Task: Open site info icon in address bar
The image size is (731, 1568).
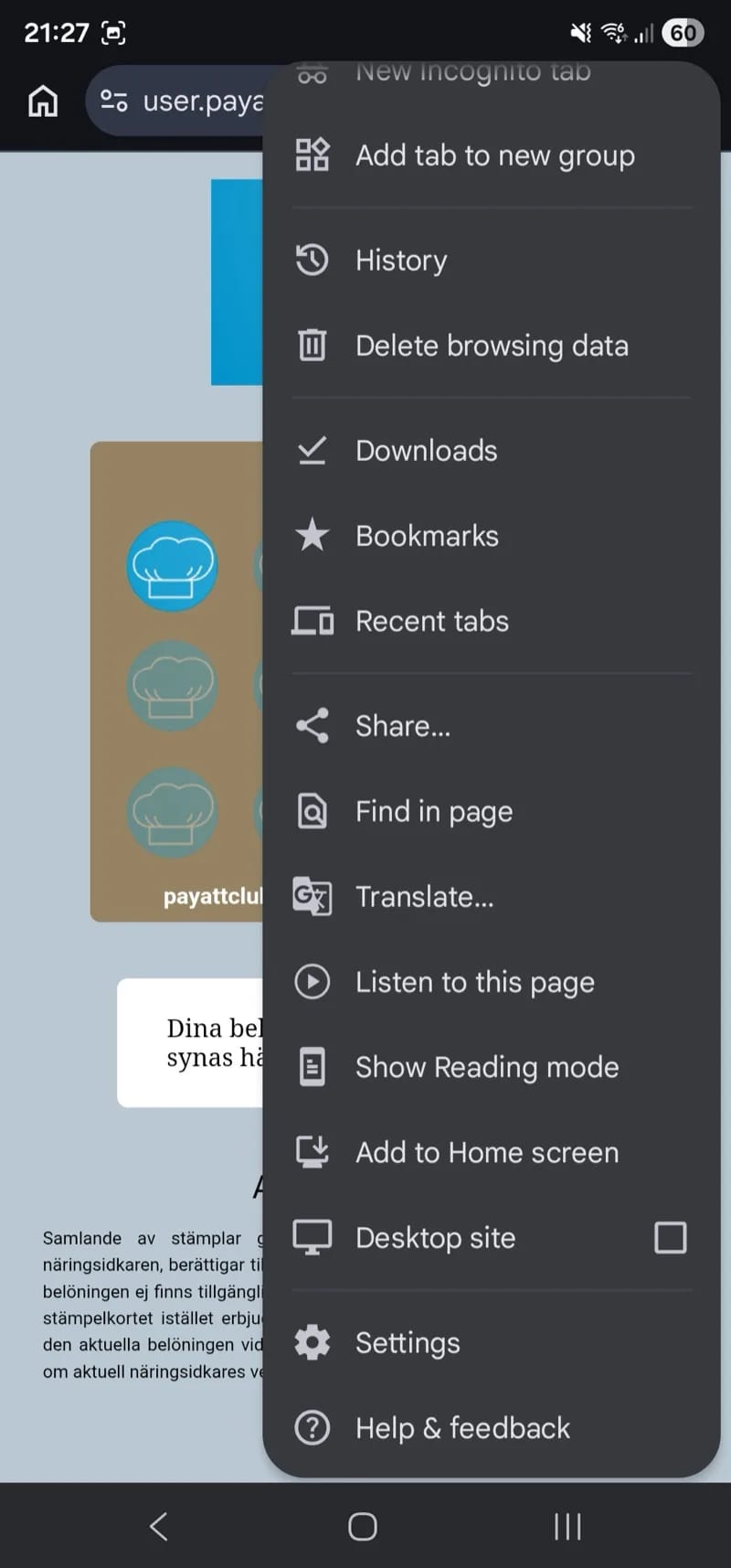Action: coord(114,101)
